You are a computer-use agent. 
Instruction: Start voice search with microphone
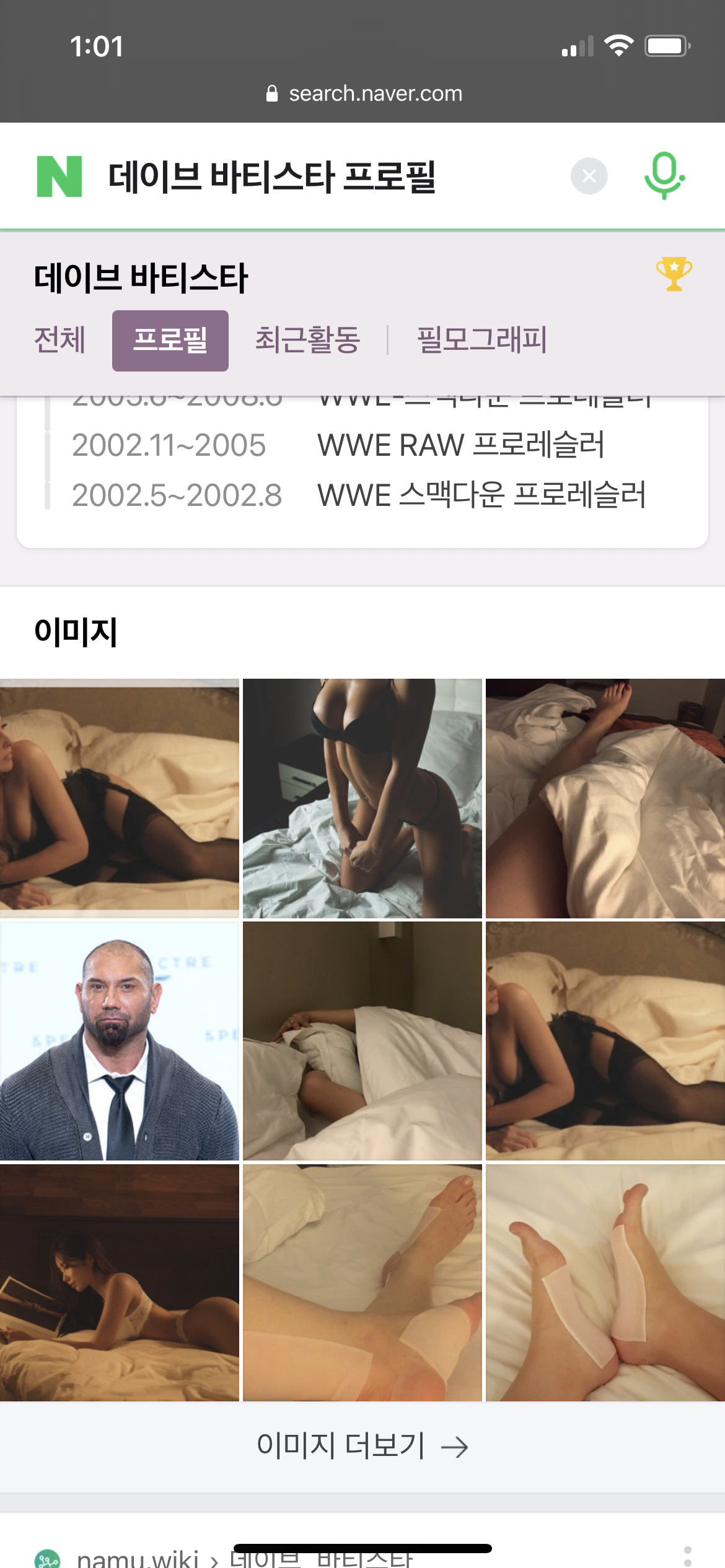[664, 176]
